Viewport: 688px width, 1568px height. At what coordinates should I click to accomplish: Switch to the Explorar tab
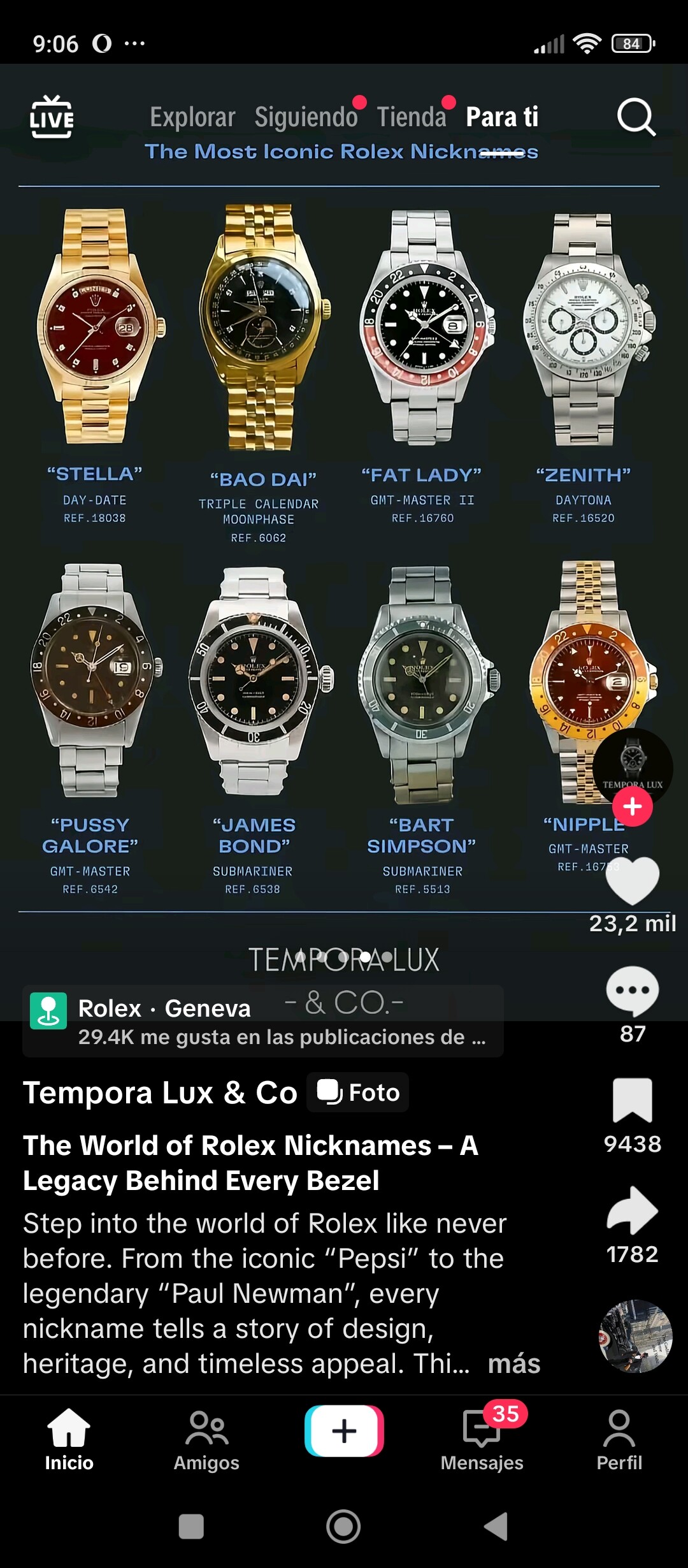[192, 117]
